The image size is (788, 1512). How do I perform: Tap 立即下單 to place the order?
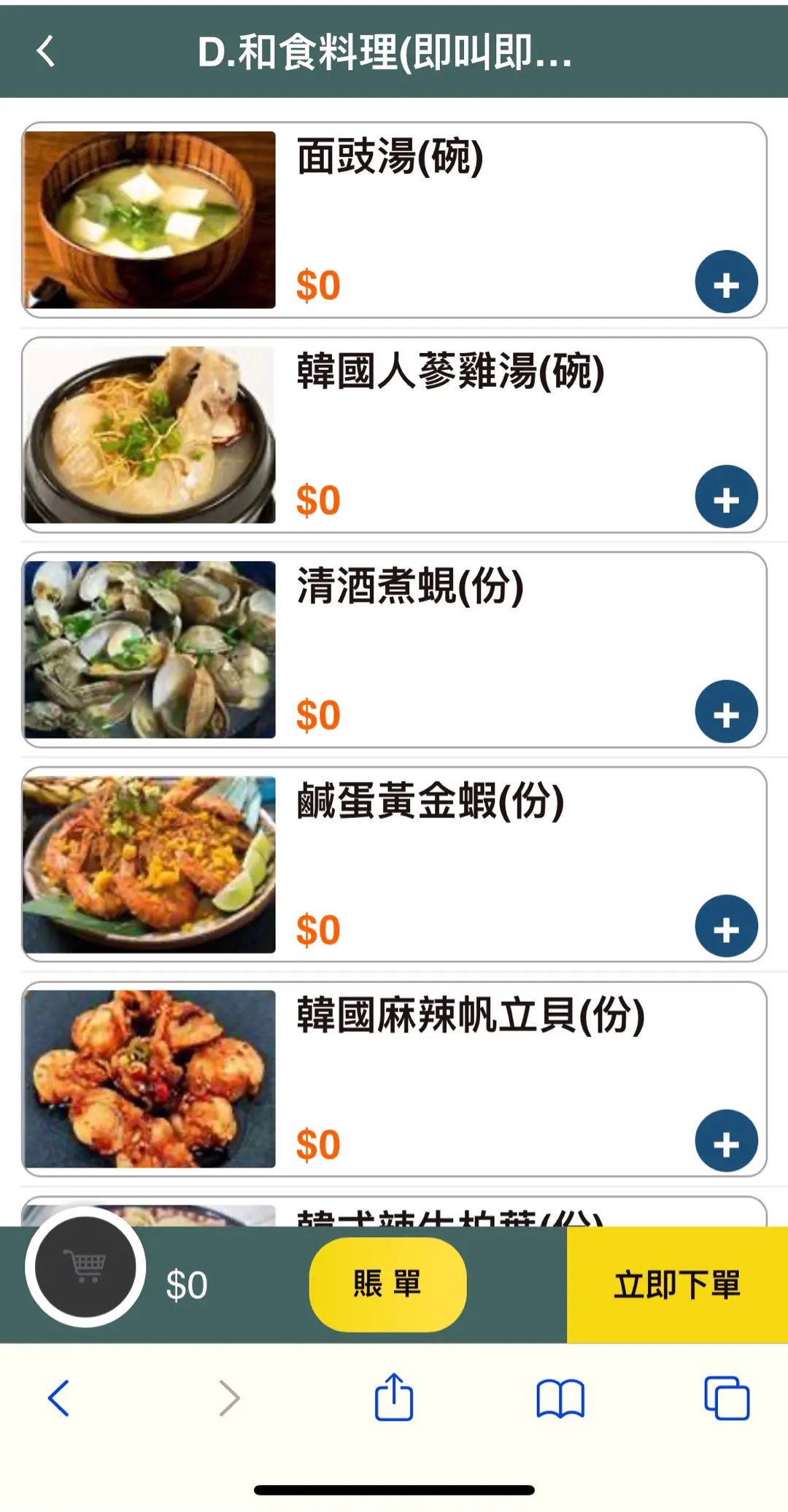click(677, 1284)
